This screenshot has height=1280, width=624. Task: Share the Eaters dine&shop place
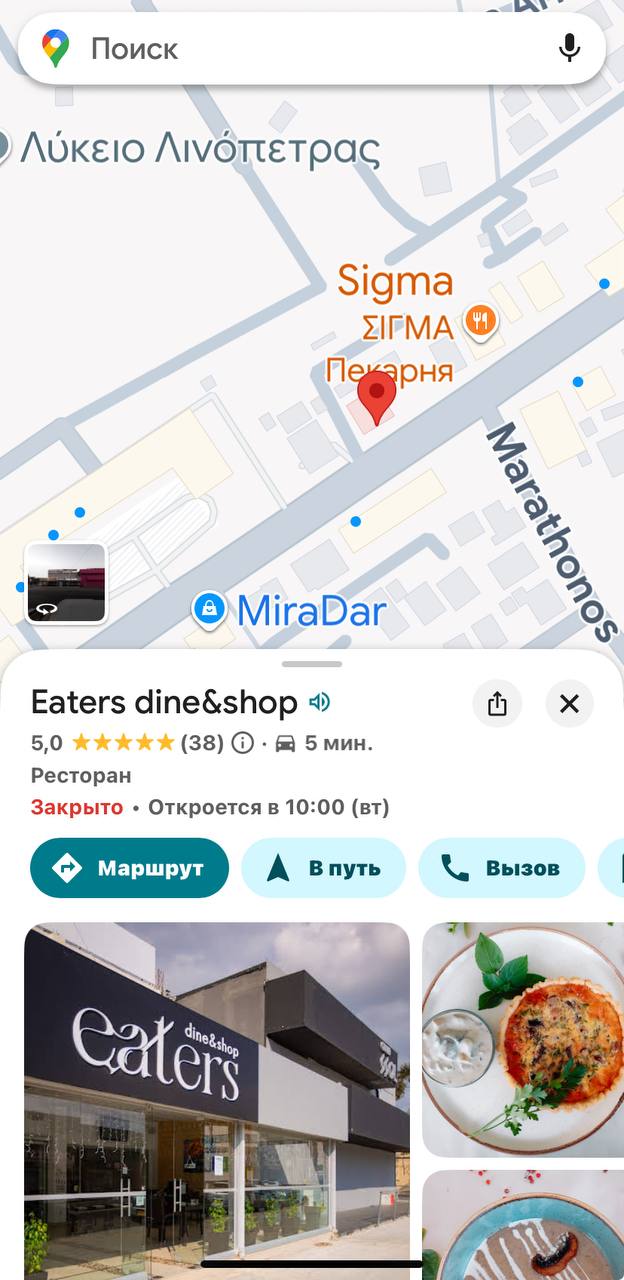[497, 704]
